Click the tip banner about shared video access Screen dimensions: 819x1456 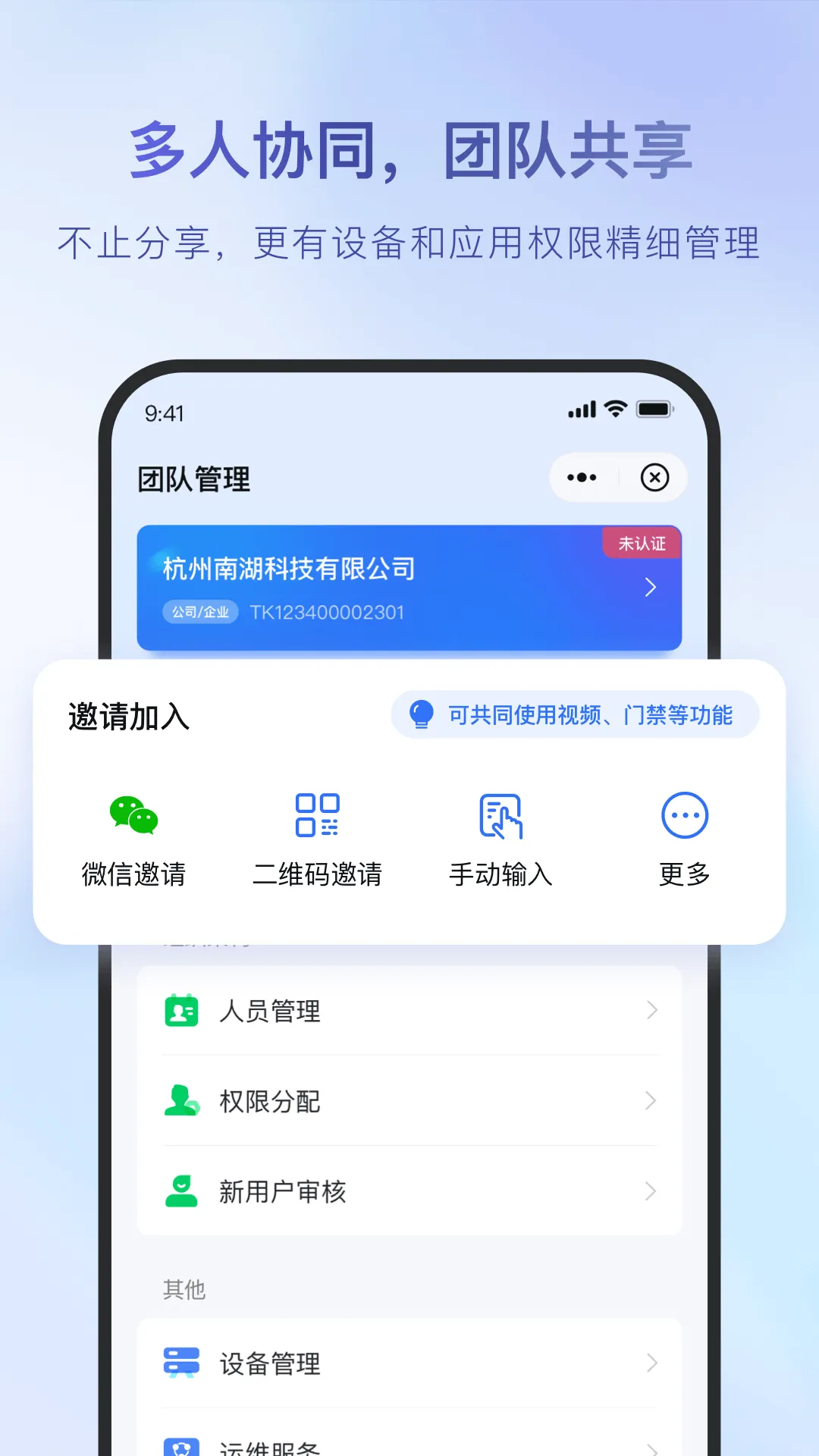pos(574,714)
